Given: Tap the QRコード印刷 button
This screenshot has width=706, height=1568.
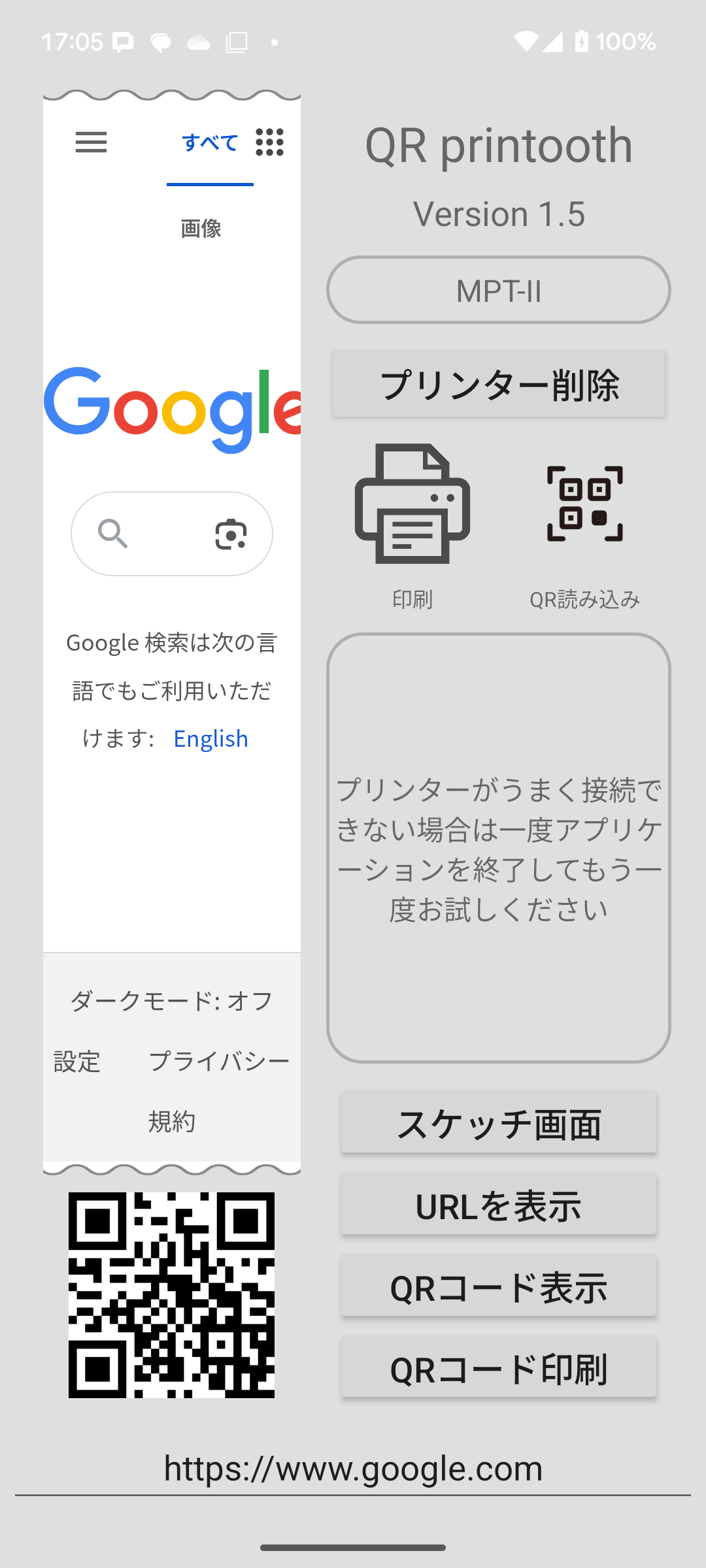Looking at the screenshot, I should coord(498,1367).
